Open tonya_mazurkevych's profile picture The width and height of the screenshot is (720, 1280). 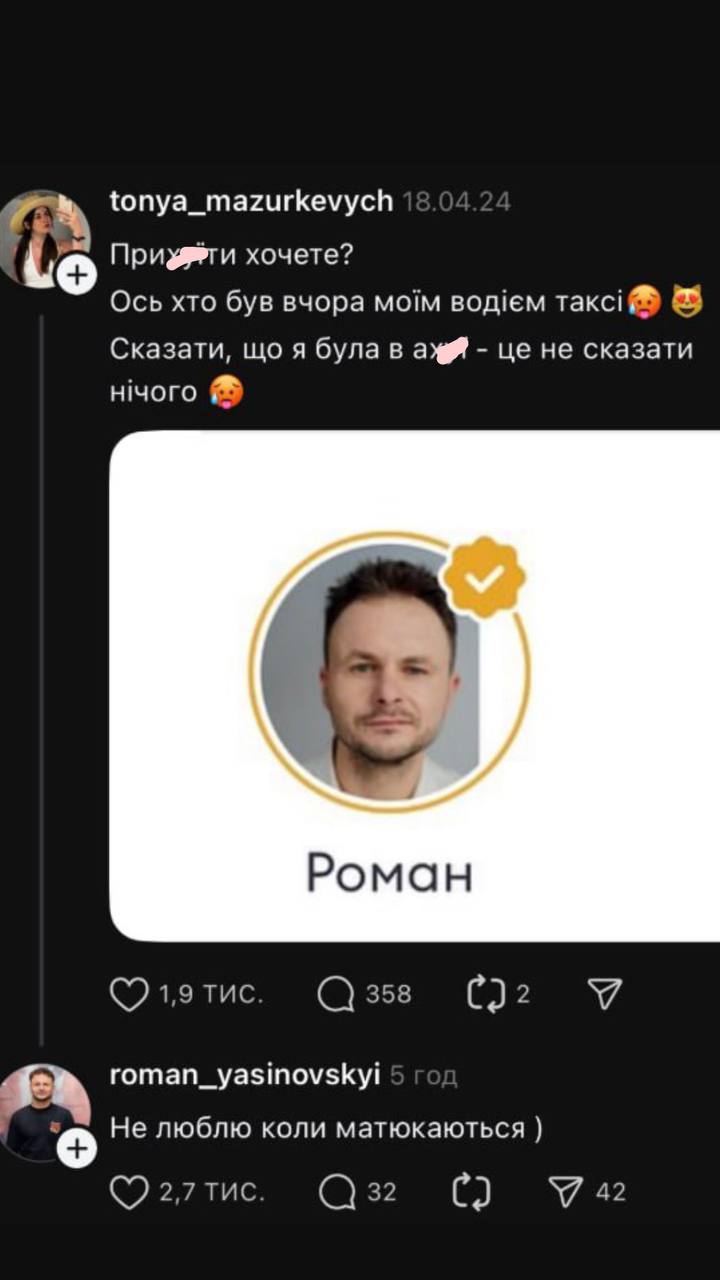point(44,236)
